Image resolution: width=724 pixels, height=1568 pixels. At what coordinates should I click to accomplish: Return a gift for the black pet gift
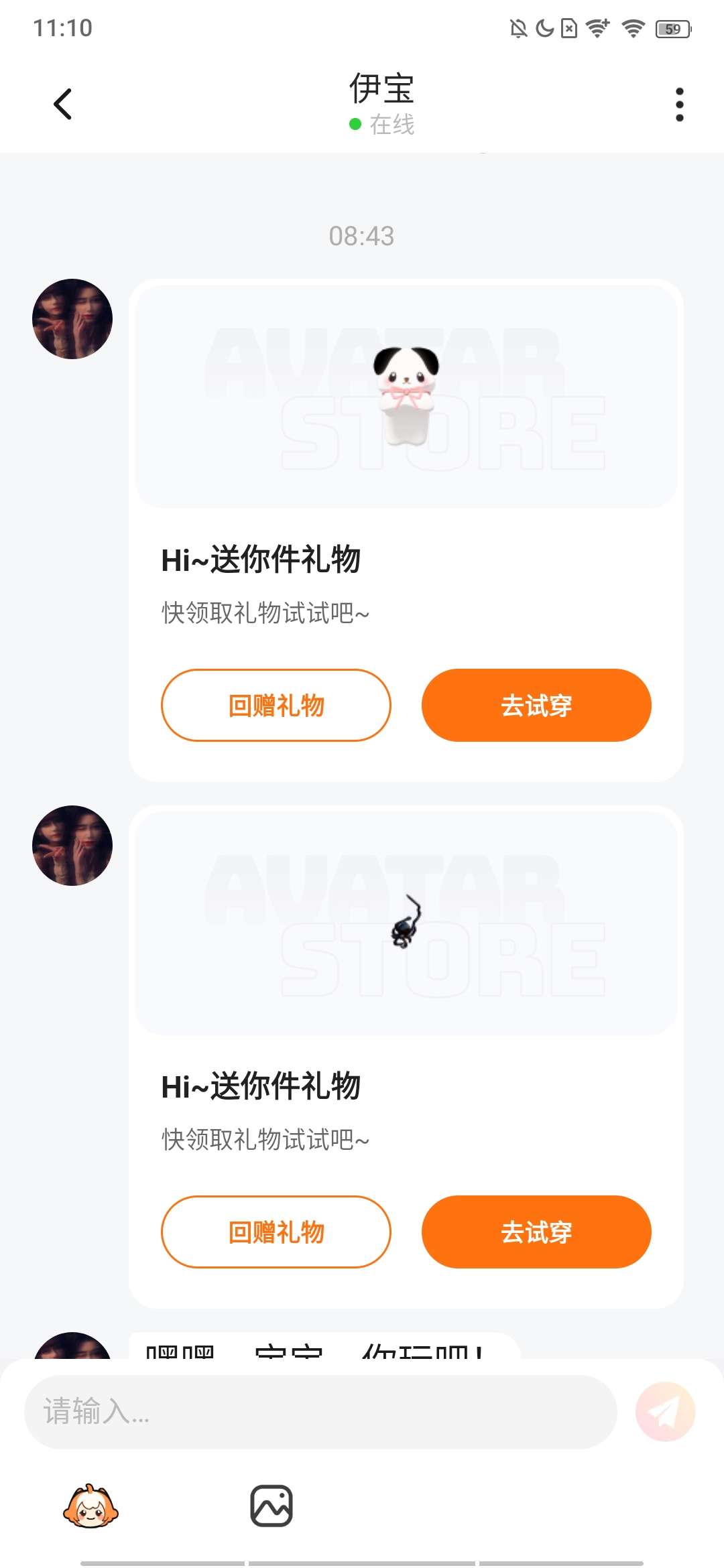pyautogui.click(x=276, y=1232)
